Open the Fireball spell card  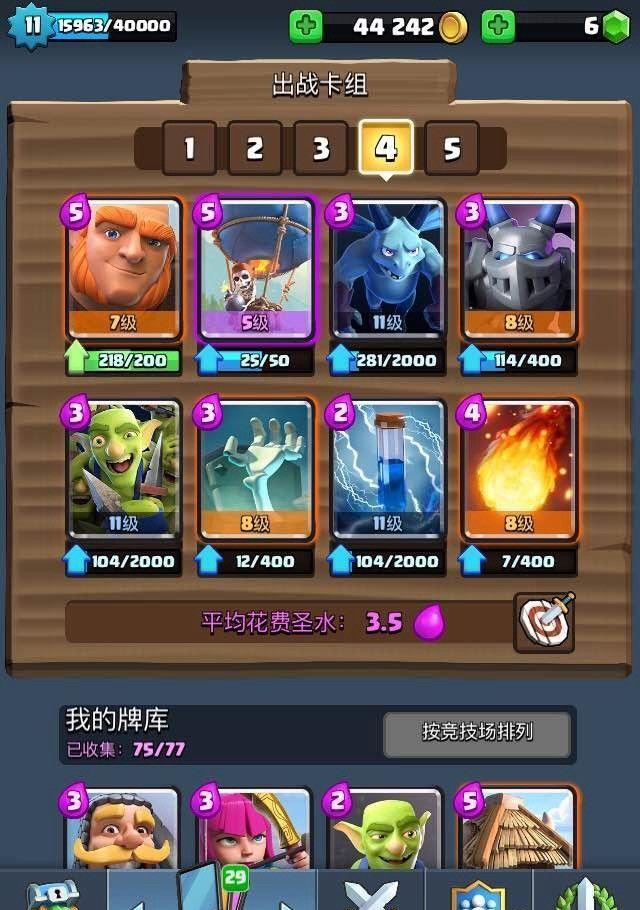[519, 470]
